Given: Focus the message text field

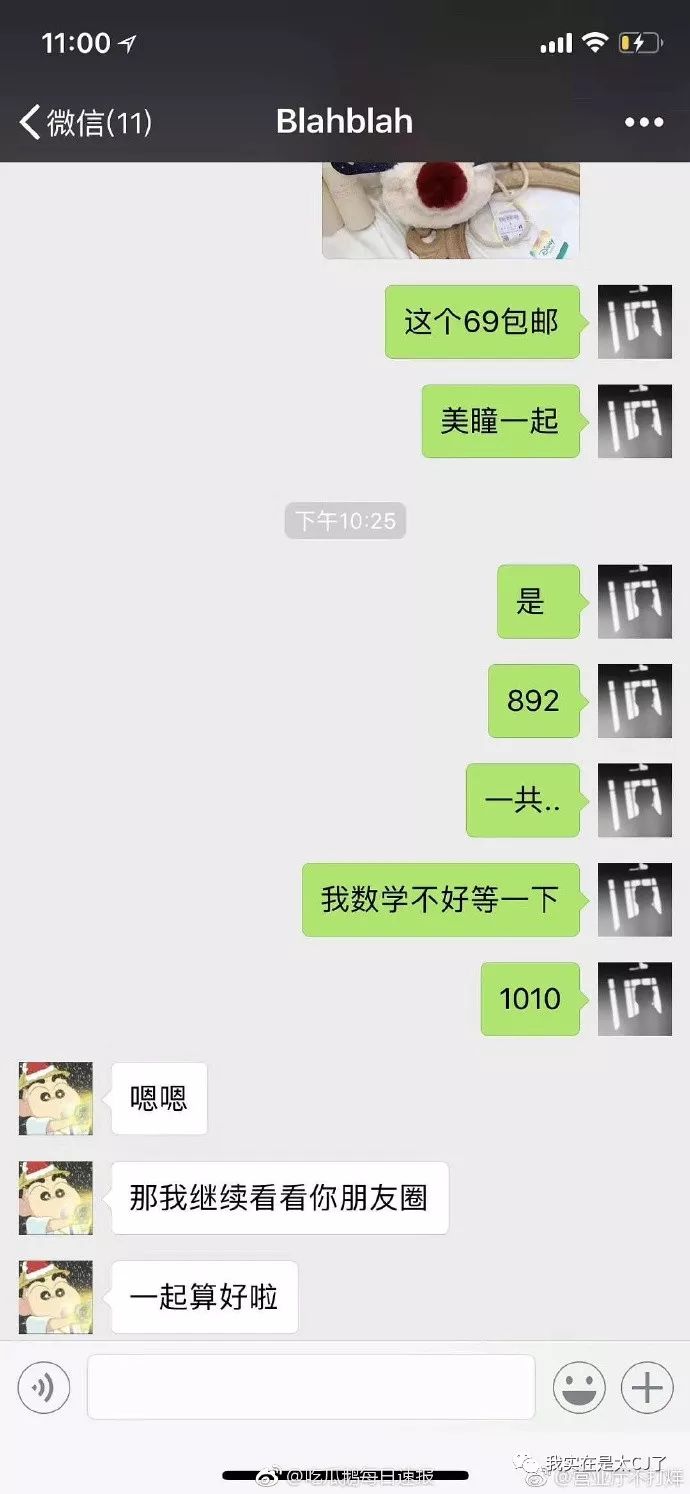Looking at the screenshot, I should coord(310,1387).
